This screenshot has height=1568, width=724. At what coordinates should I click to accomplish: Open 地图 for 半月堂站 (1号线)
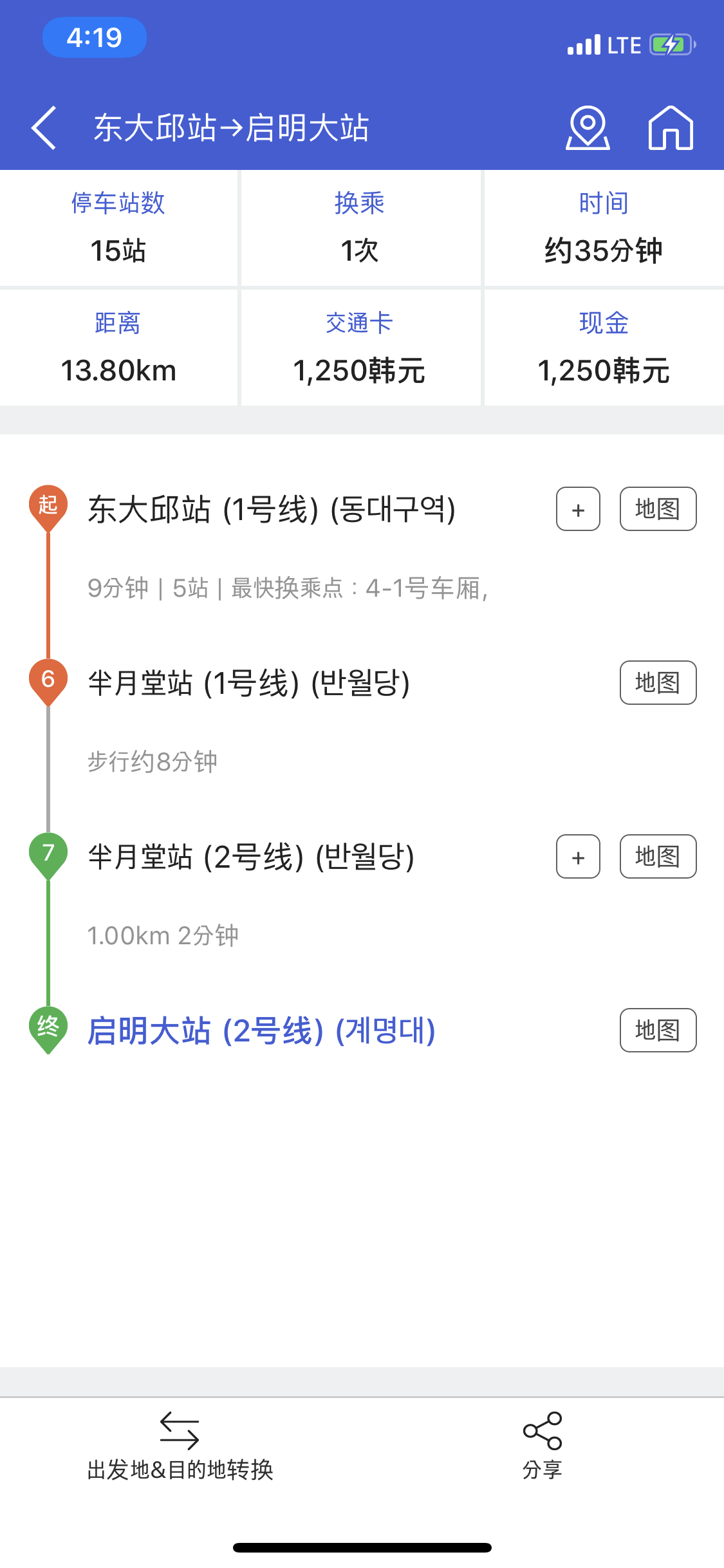pos(658,682)
